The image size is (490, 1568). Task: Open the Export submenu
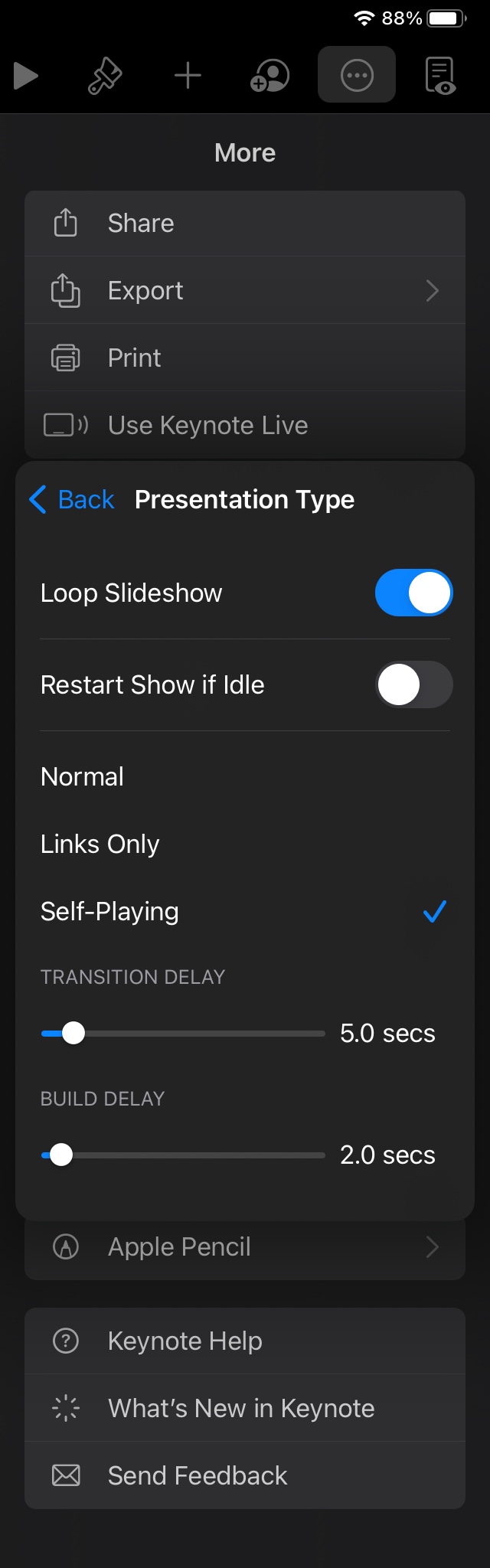[x=245, y=291]
